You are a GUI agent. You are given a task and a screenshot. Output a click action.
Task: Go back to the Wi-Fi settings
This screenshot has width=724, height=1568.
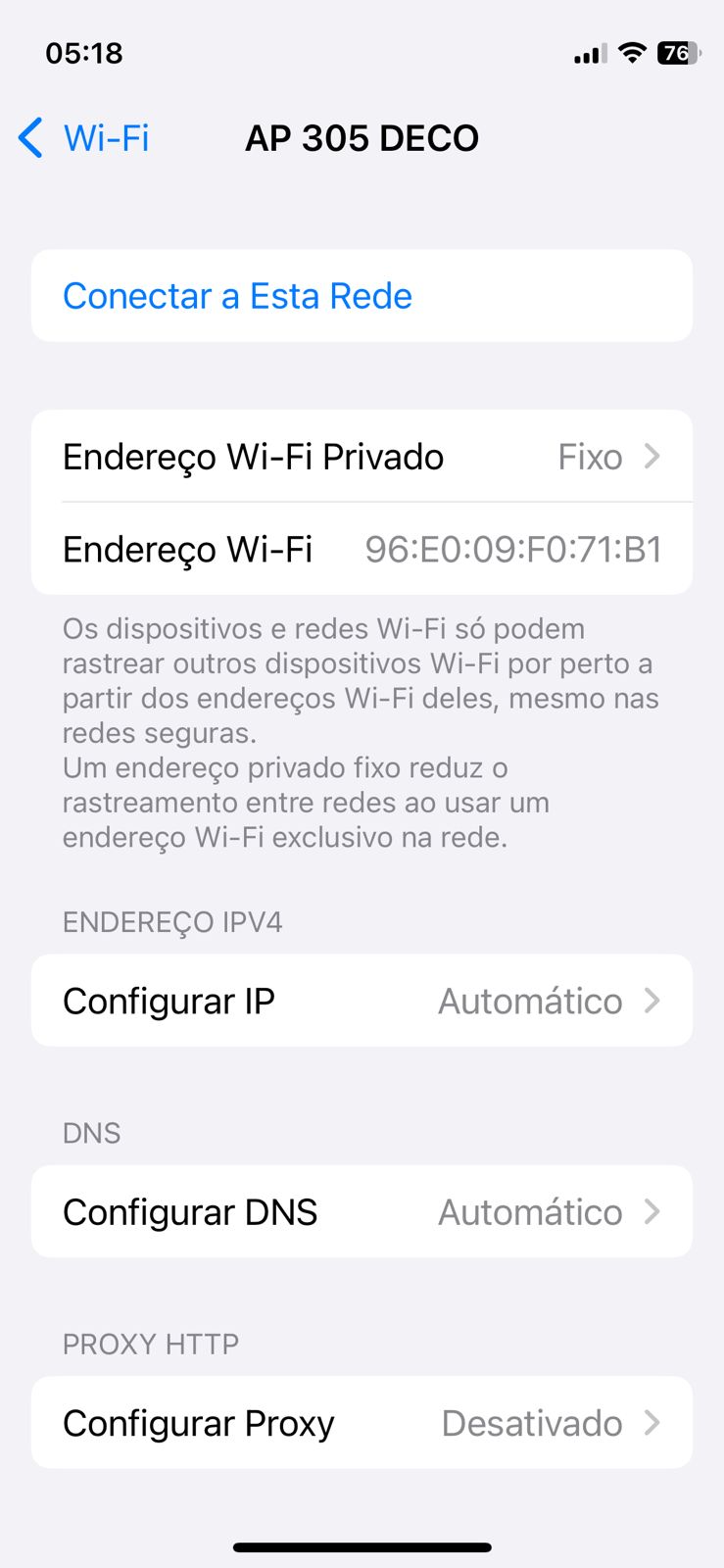point(84,138)
